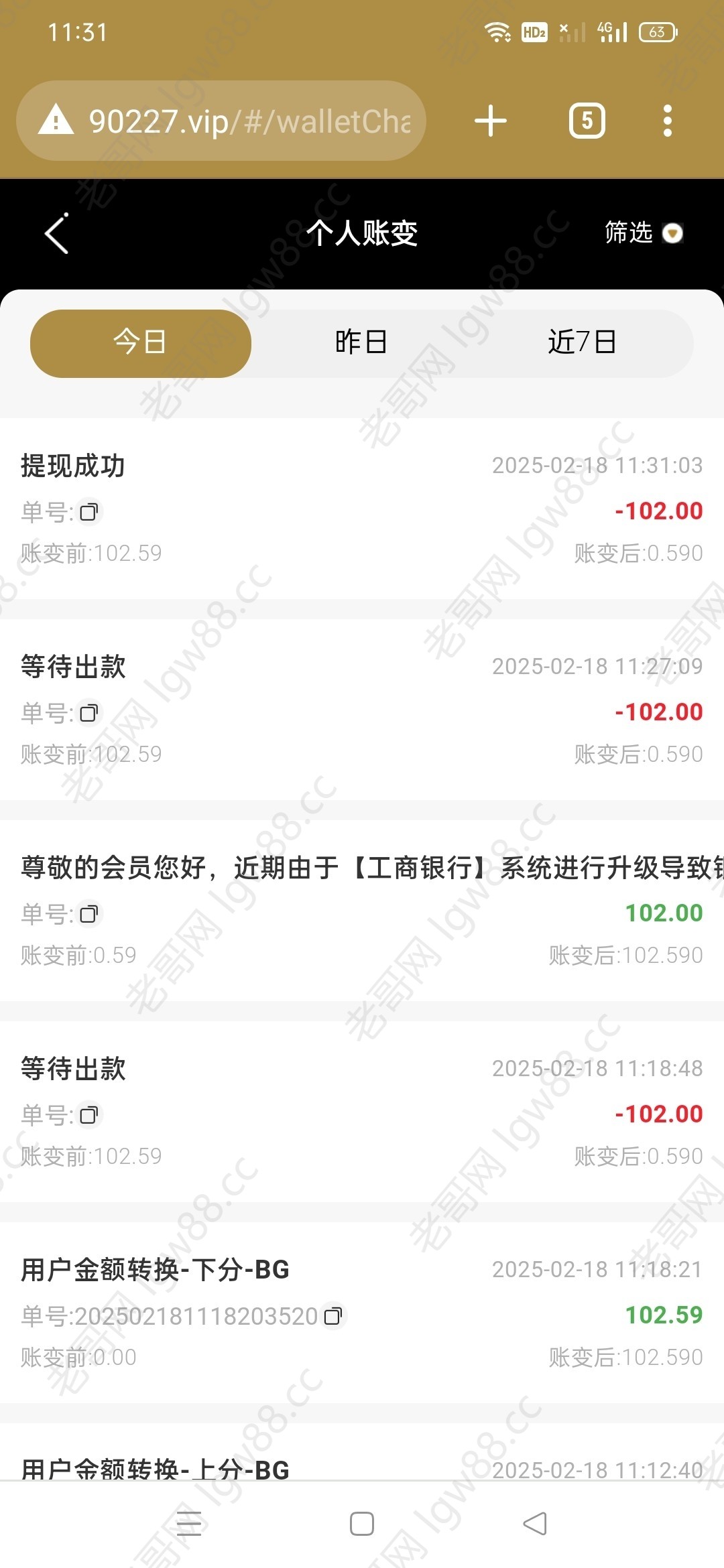Switch to the 近7日 tab

(582, 342)
